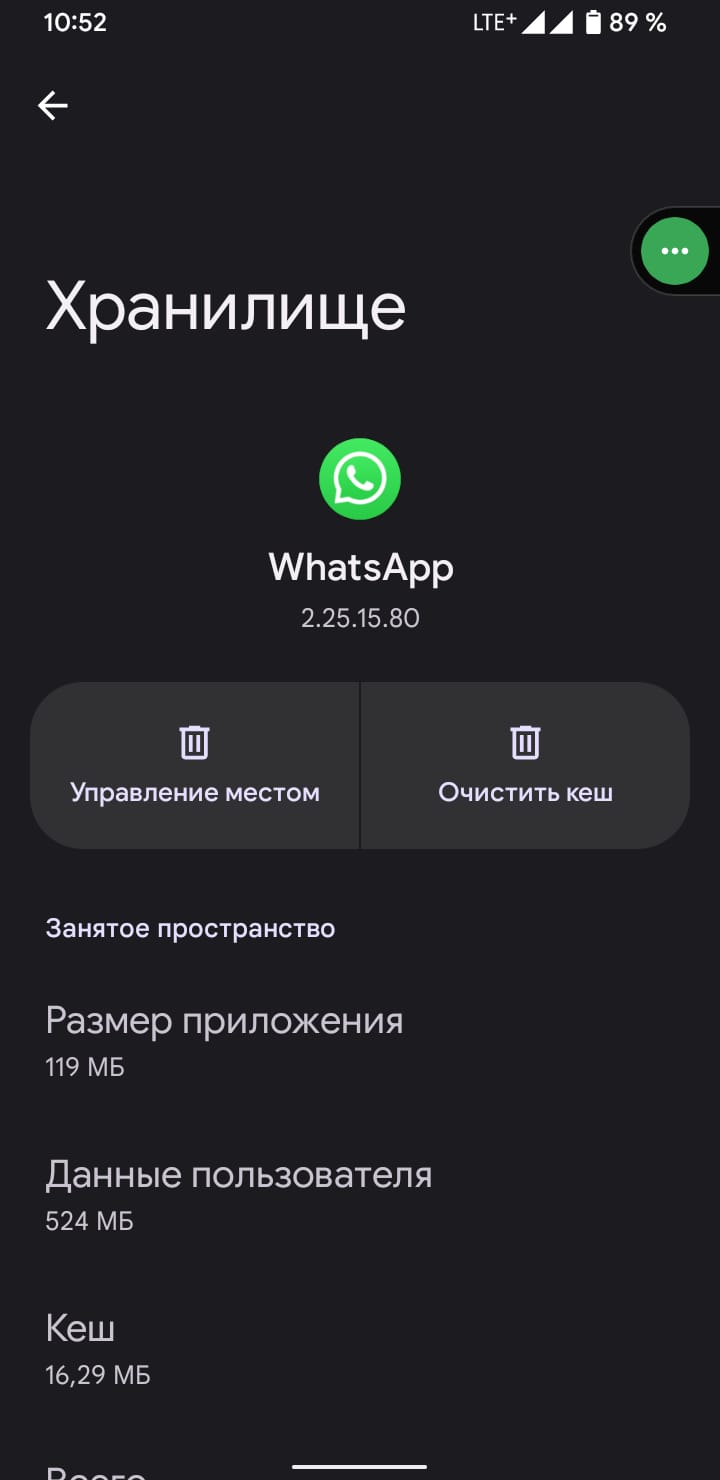Open the green floating three-dots bubble

675,251
